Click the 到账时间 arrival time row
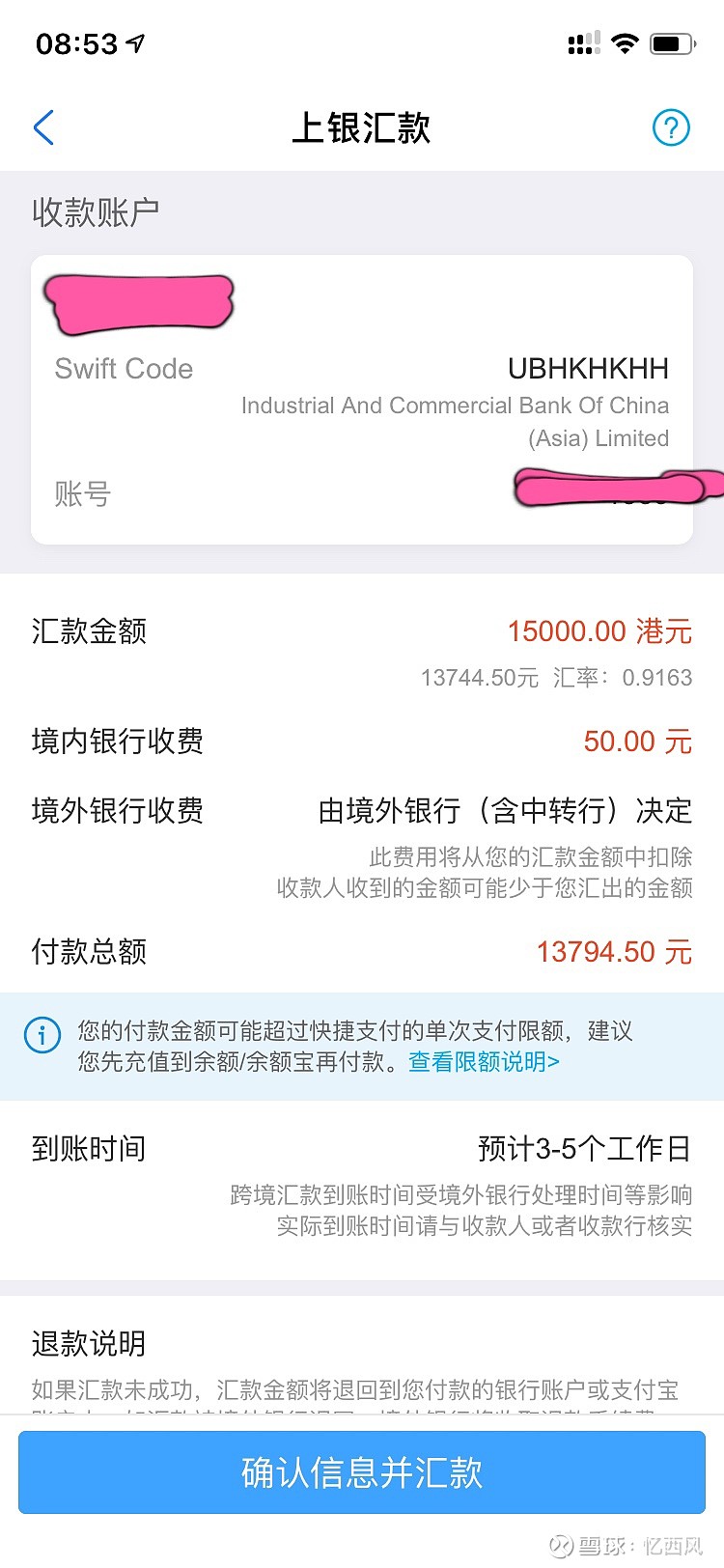Viewport: 724px width, 1568px height. coord(362,1148)
